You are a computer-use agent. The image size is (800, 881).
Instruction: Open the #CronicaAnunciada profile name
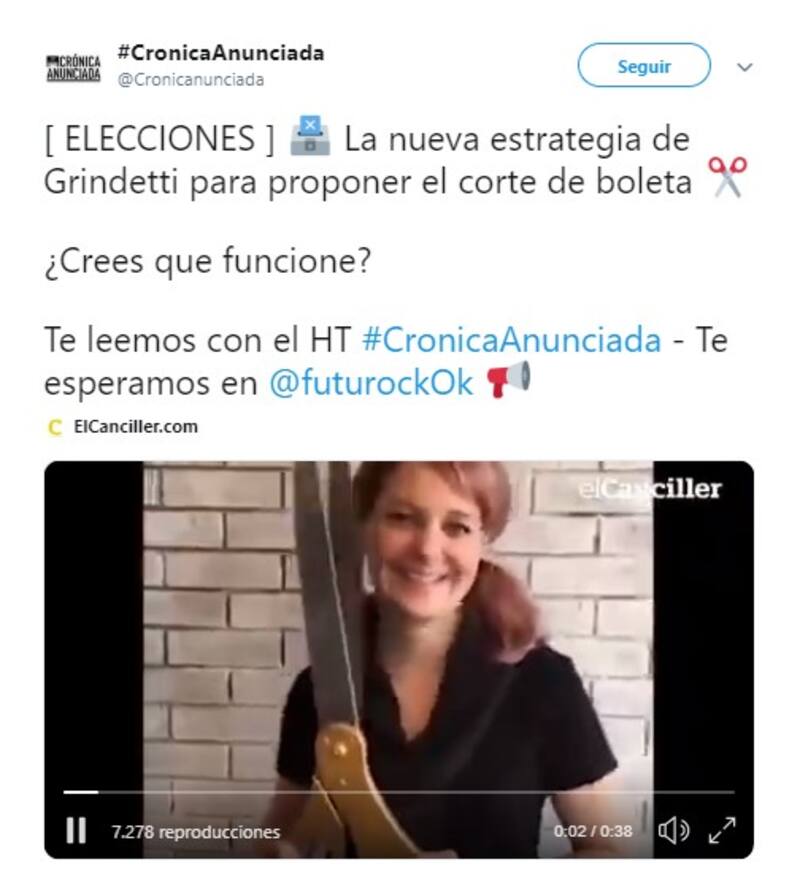tap(220, 53)
